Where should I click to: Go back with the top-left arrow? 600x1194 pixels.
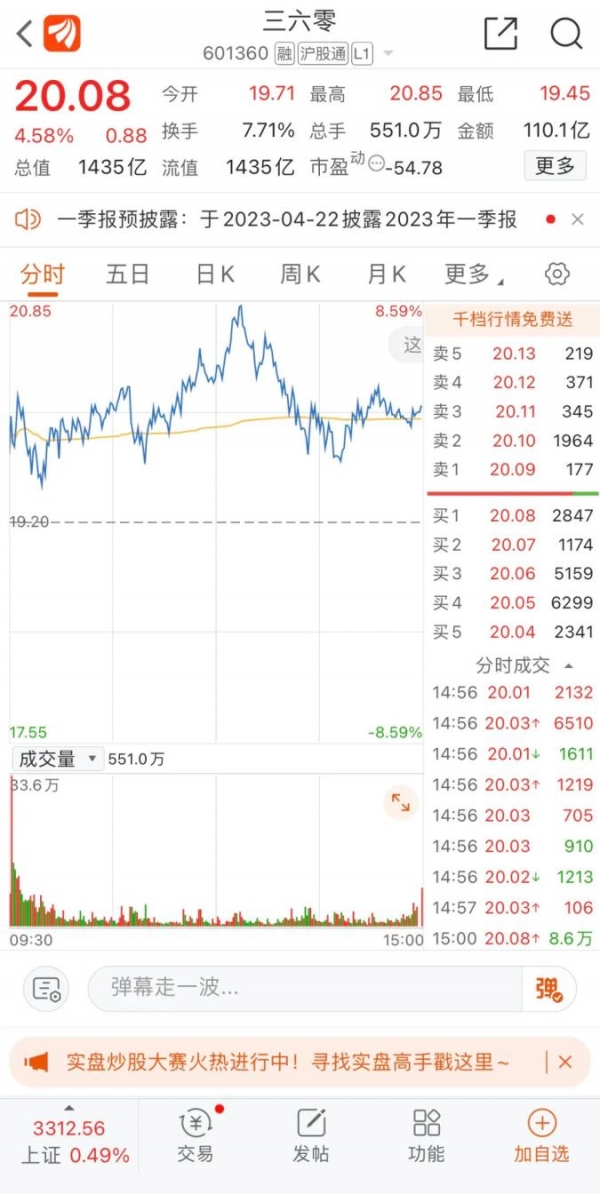25,34
